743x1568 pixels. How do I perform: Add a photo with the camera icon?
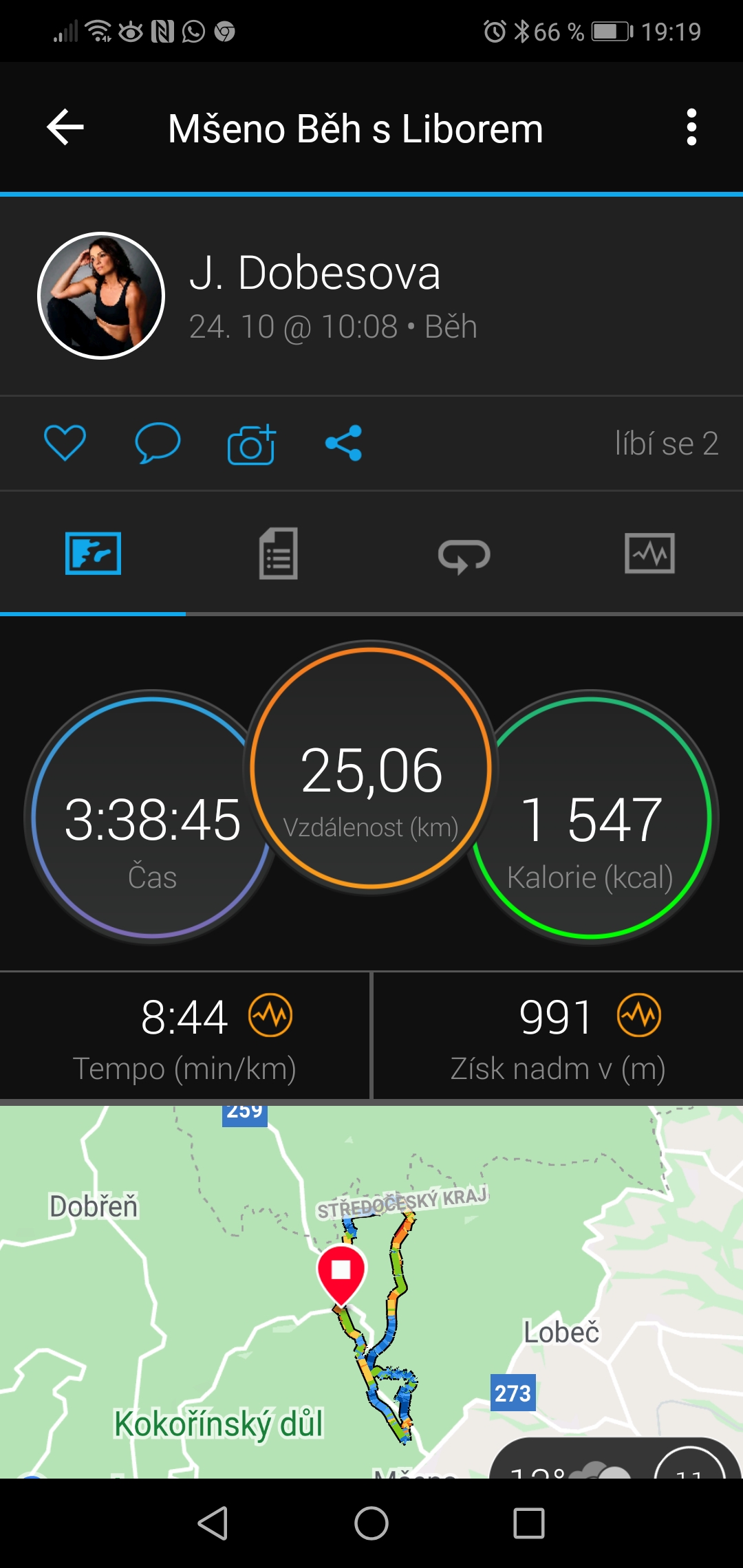click(x=251, y=444)
